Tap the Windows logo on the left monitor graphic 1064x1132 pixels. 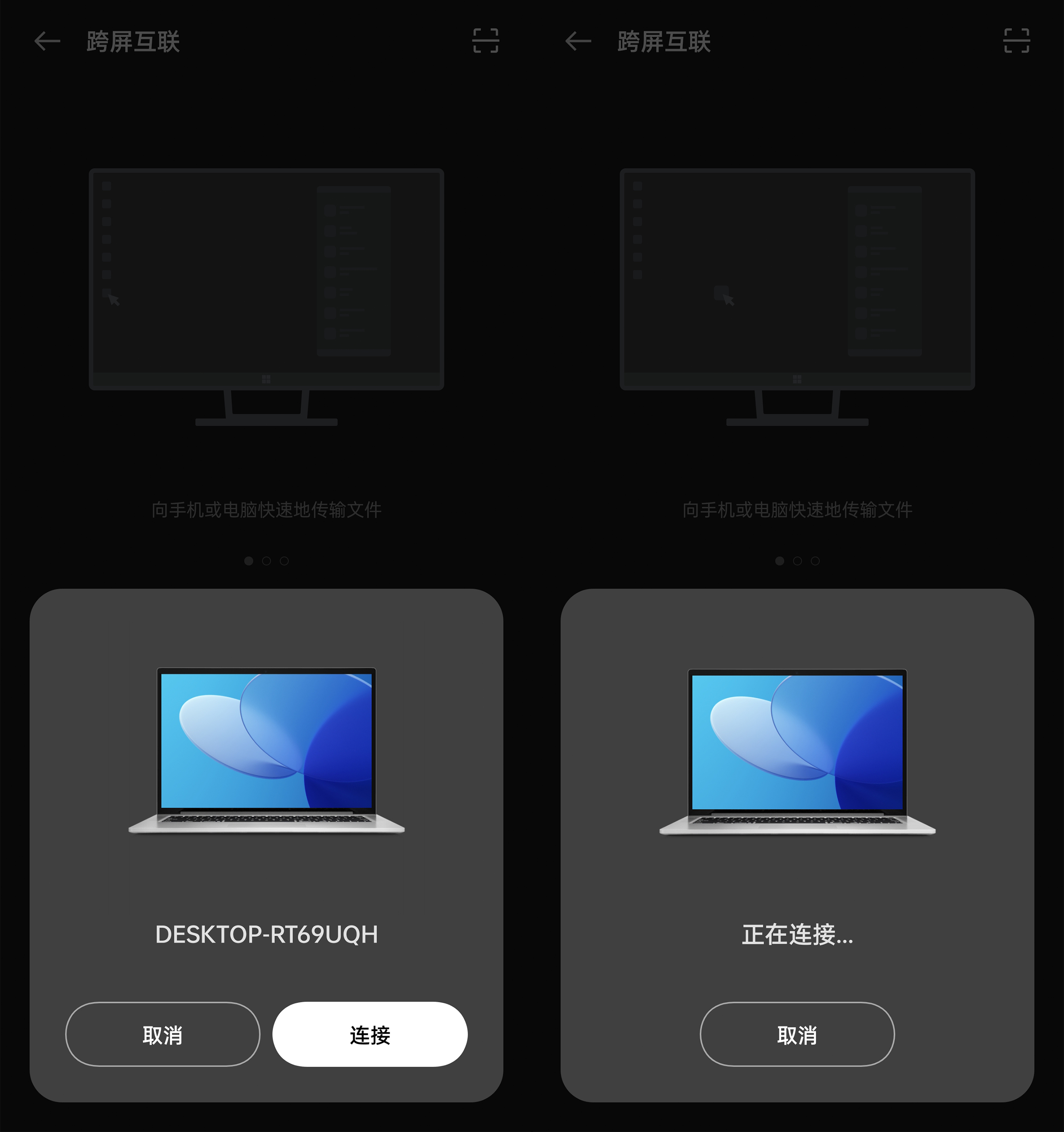click(x=265, y=378)
